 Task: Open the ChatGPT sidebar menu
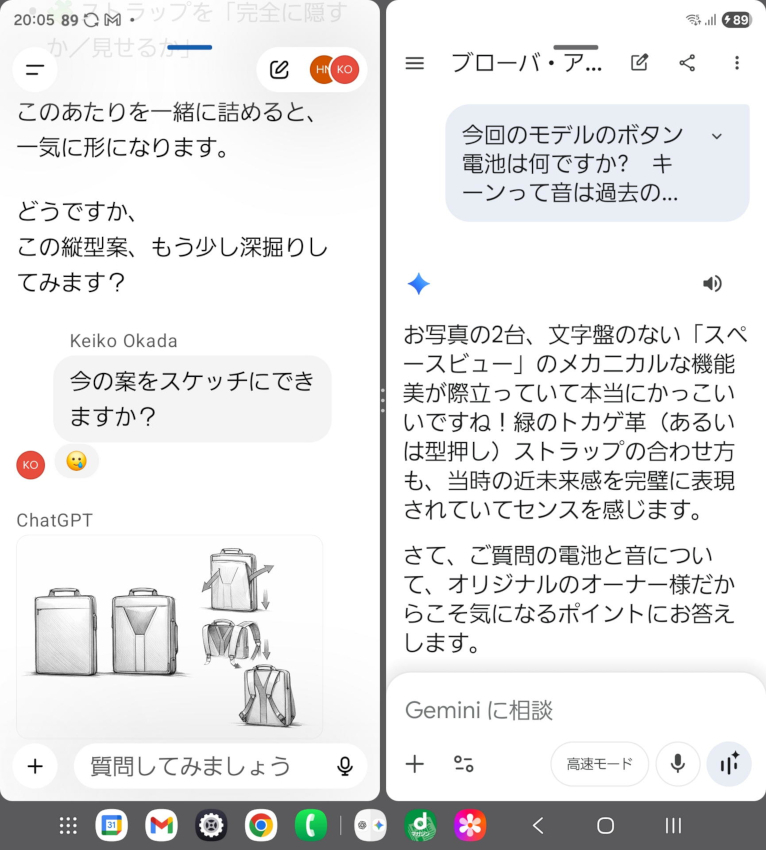35,70
